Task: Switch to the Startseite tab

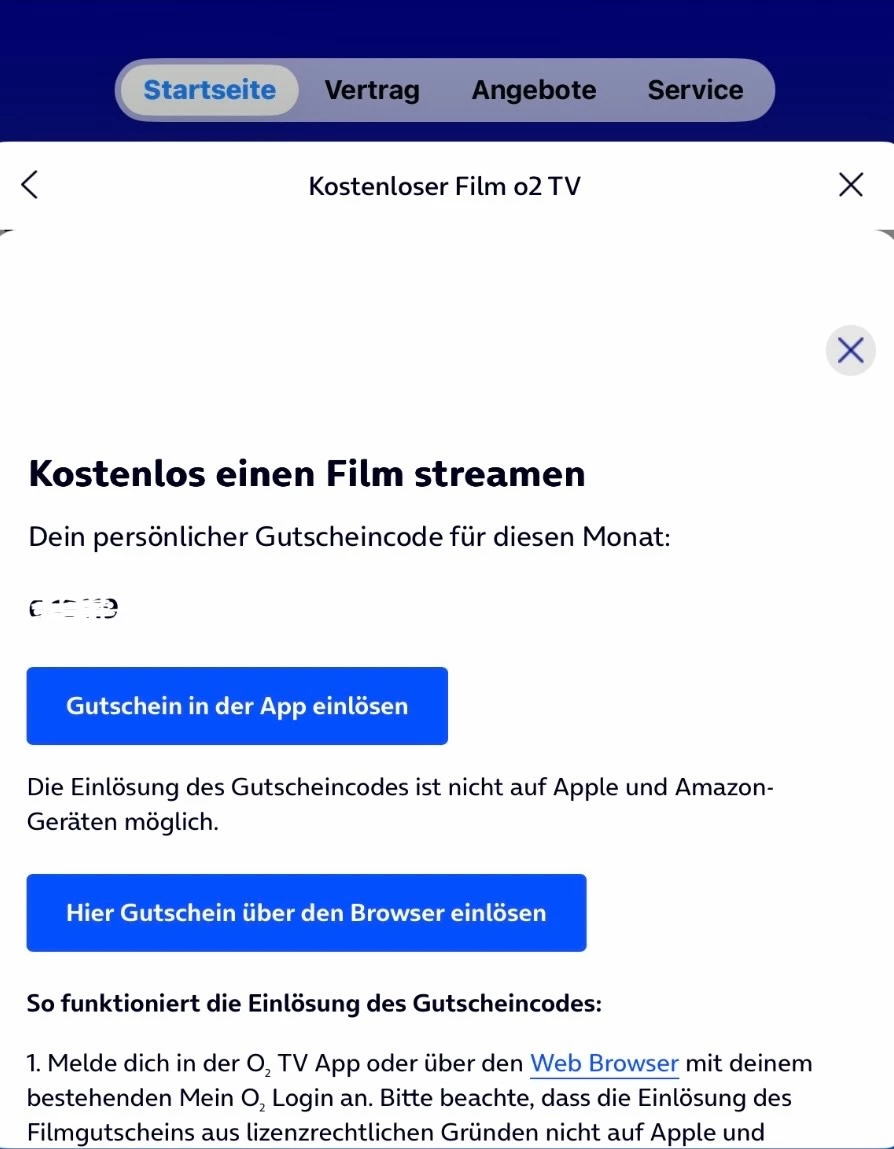Action: pyautogui.click(x=209, y=90)
